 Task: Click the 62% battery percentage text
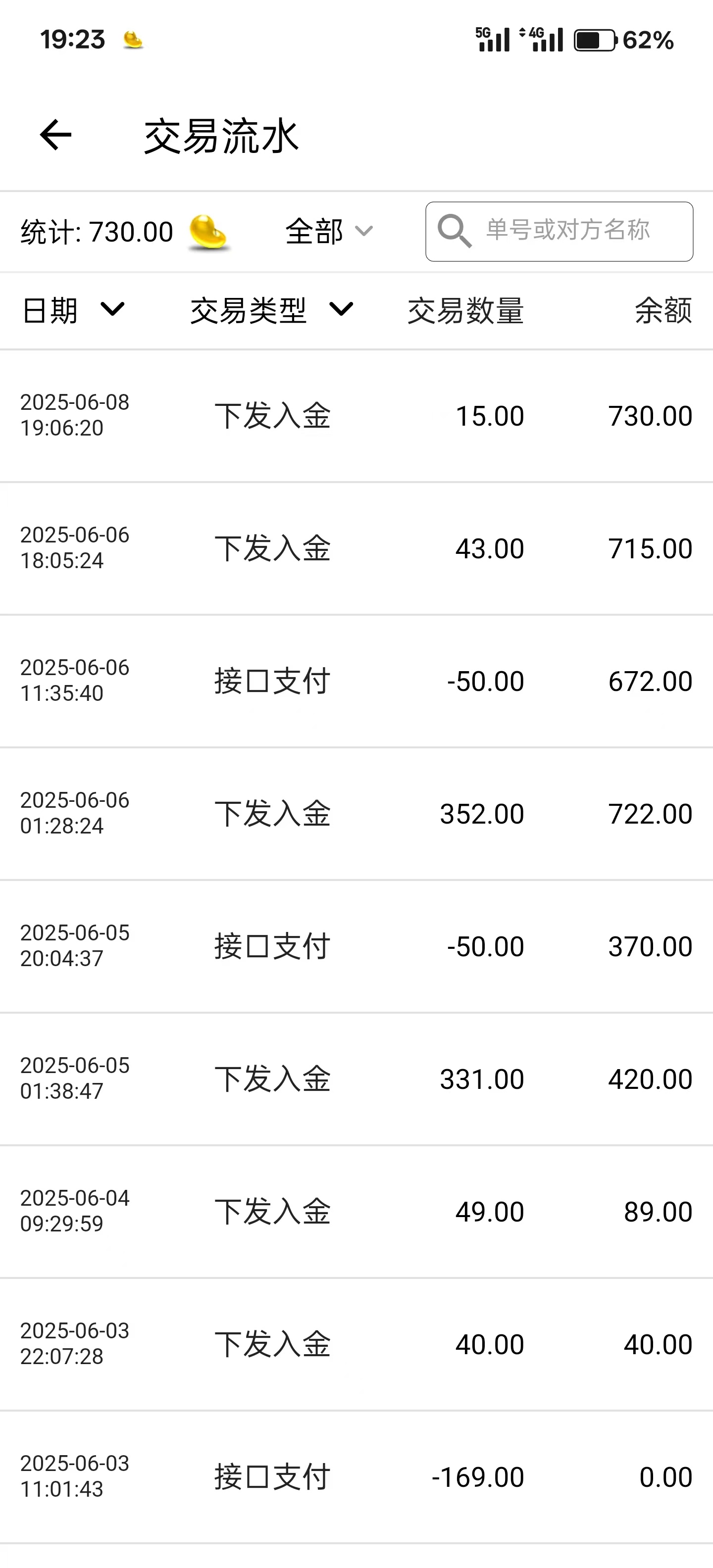point(647,40)
